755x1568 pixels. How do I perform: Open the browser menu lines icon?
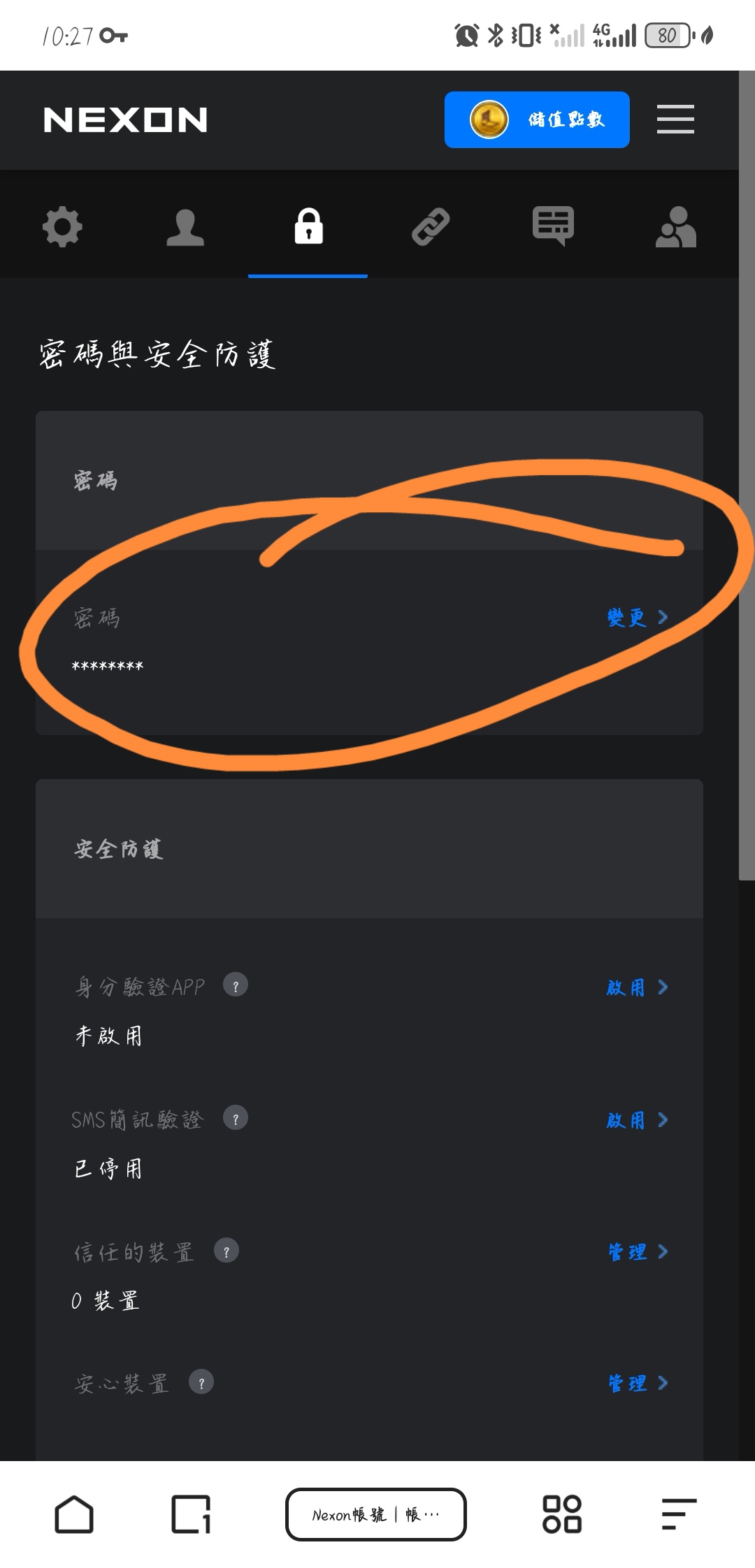click(678, 1514)
